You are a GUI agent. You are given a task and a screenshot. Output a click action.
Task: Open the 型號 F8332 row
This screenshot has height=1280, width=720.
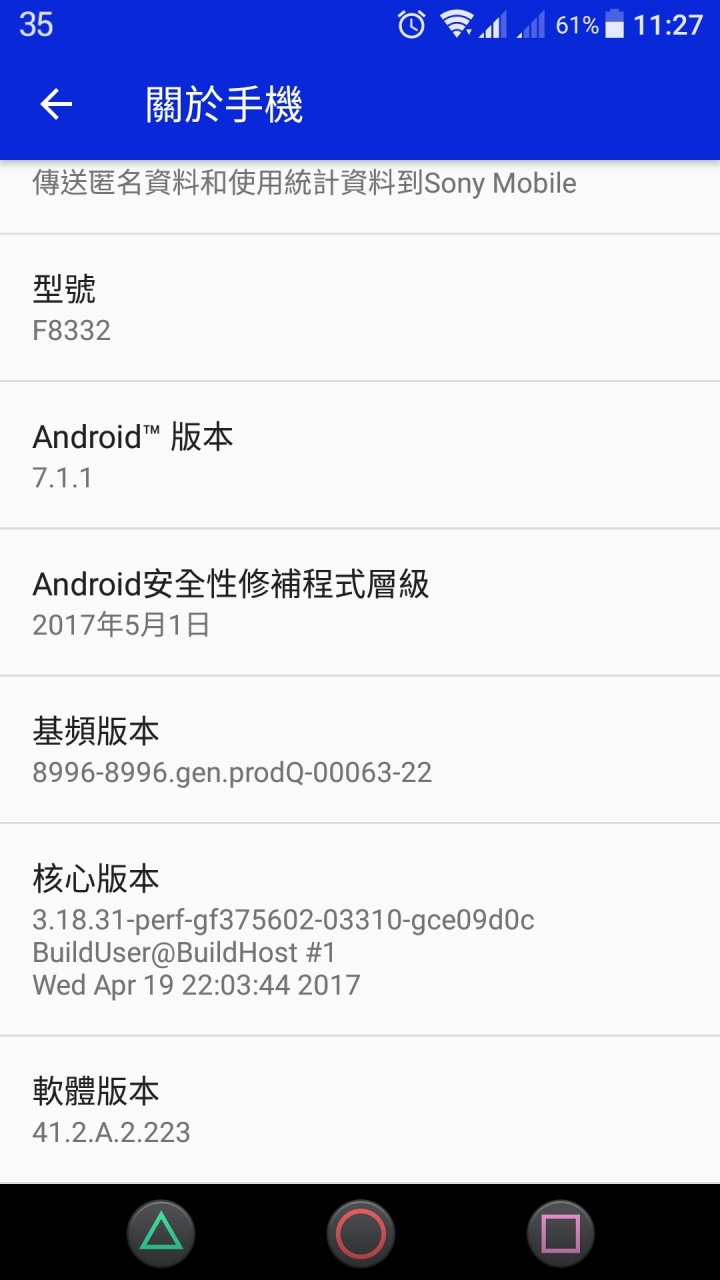[x=360, y=308]
